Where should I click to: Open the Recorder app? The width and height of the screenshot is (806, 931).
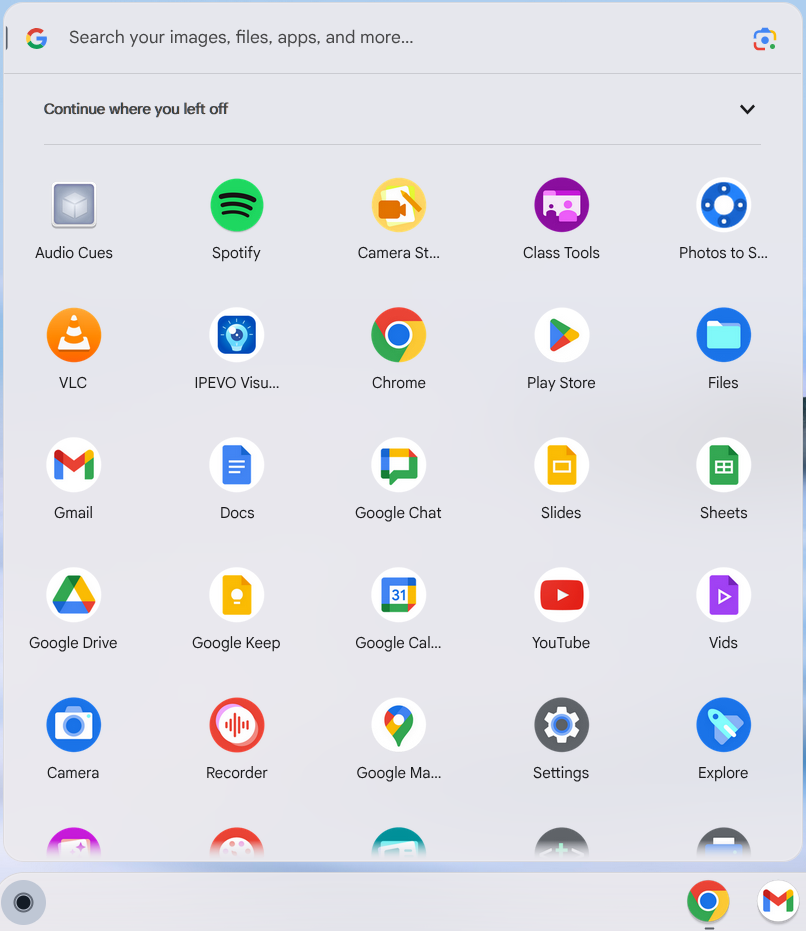(236, 726)
